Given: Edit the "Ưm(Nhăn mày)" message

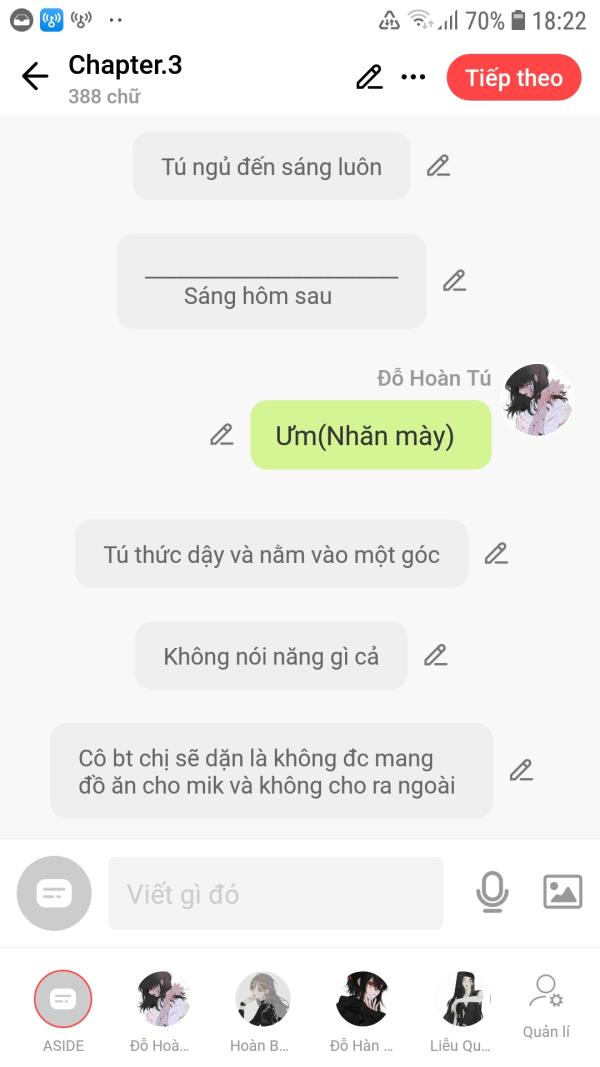Looking at the screenshot, I should (222, 434).
